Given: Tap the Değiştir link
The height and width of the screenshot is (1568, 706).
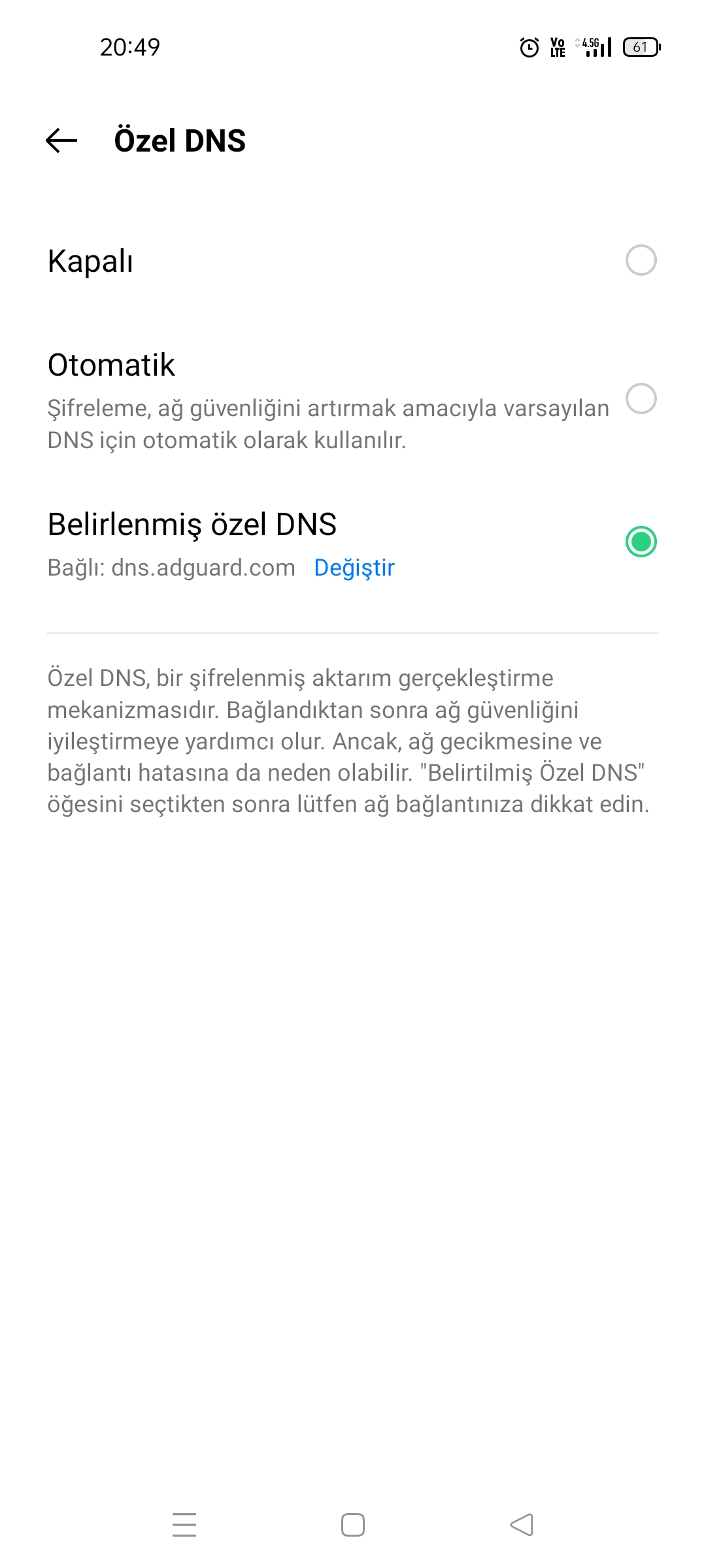Looking at the screenshot, I should 354,568.
